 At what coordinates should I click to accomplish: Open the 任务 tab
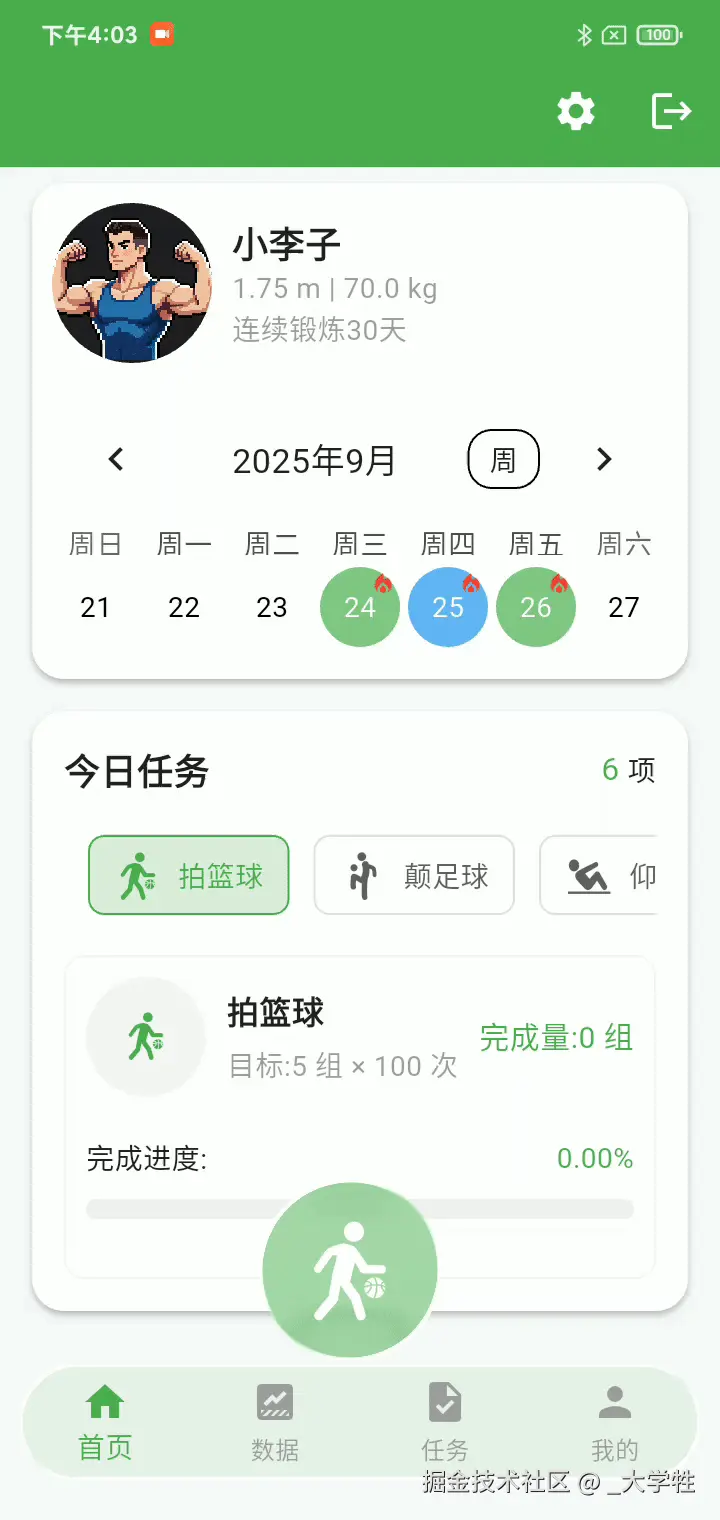click(445, 1422)
